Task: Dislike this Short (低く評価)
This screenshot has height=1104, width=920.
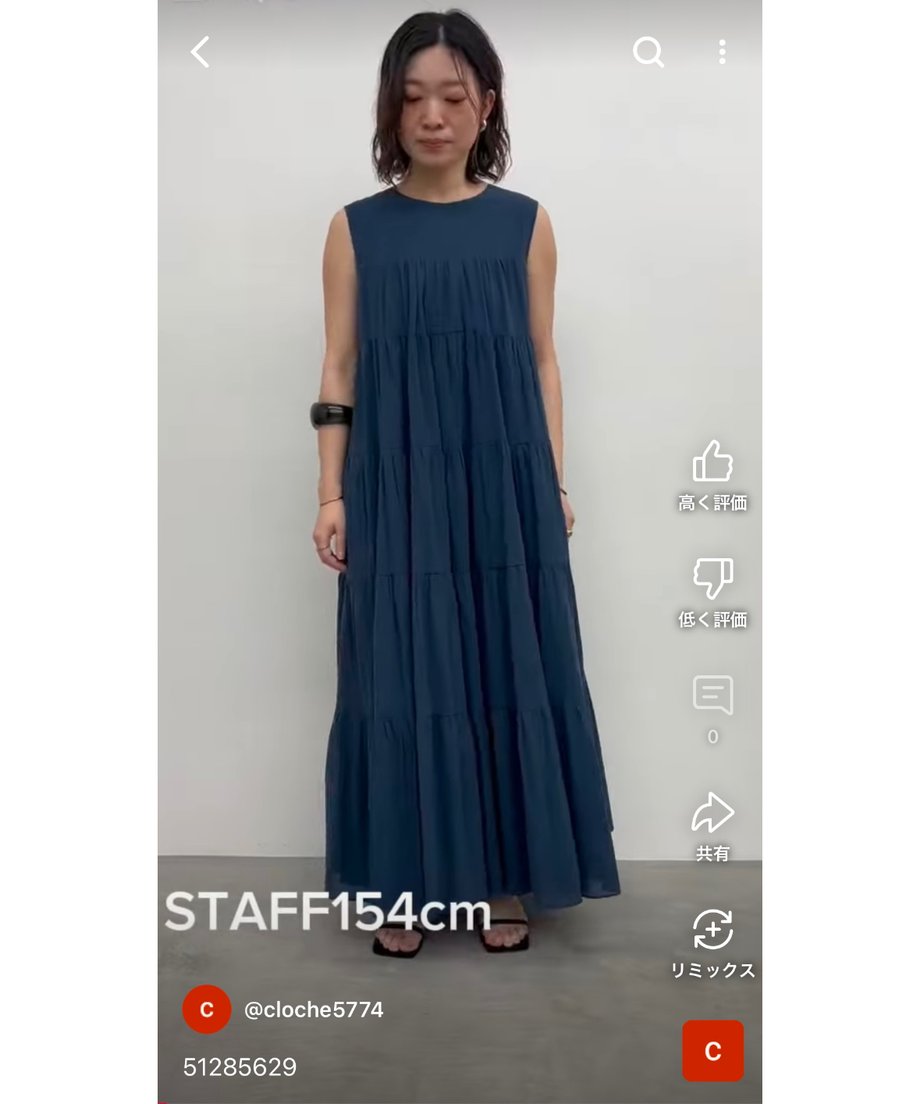Action: [712, 580]
